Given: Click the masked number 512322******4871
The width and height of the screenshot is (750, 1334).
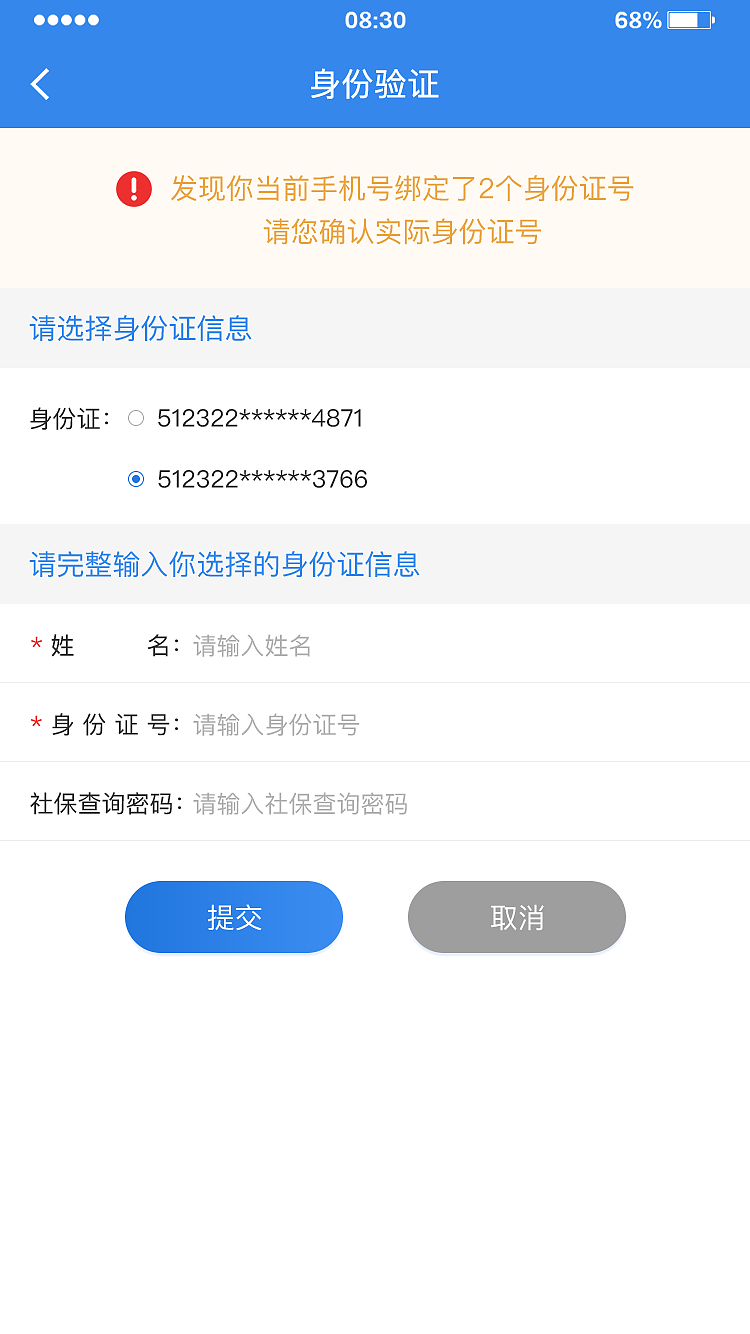Looking at the screenshot, I should point(259,419).
